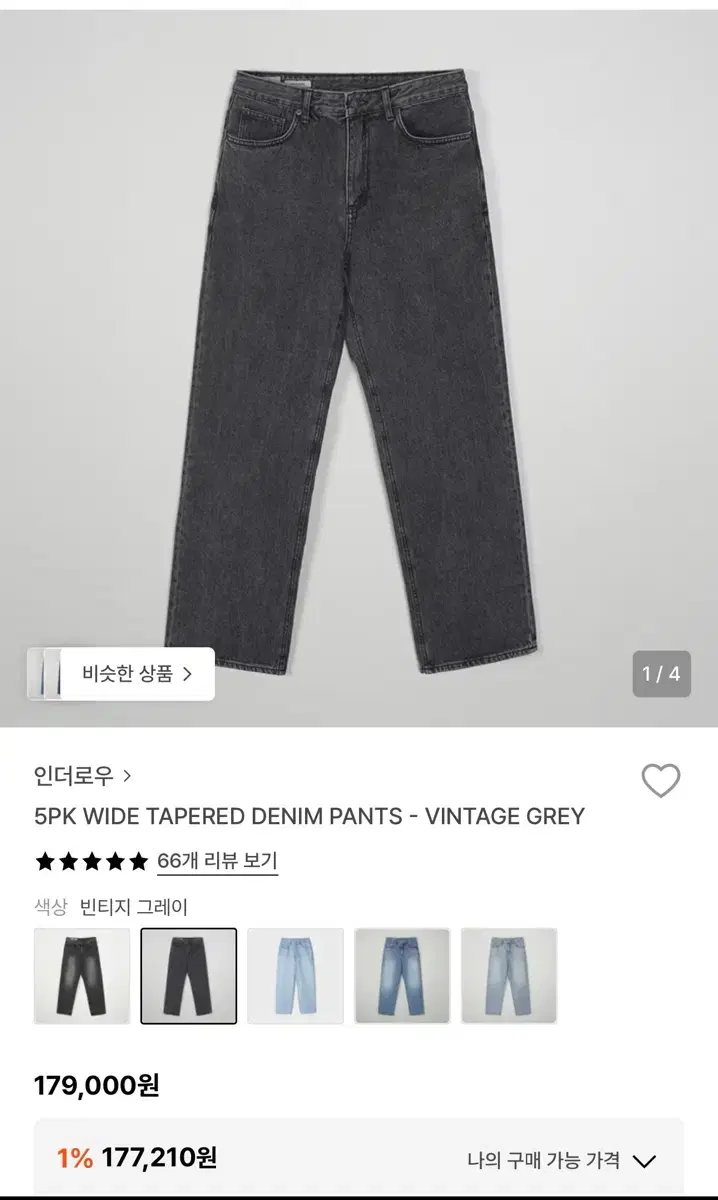Pick the pale blue denim color thumbnail
Screen dimensions: 718x1200
[509, 976]
